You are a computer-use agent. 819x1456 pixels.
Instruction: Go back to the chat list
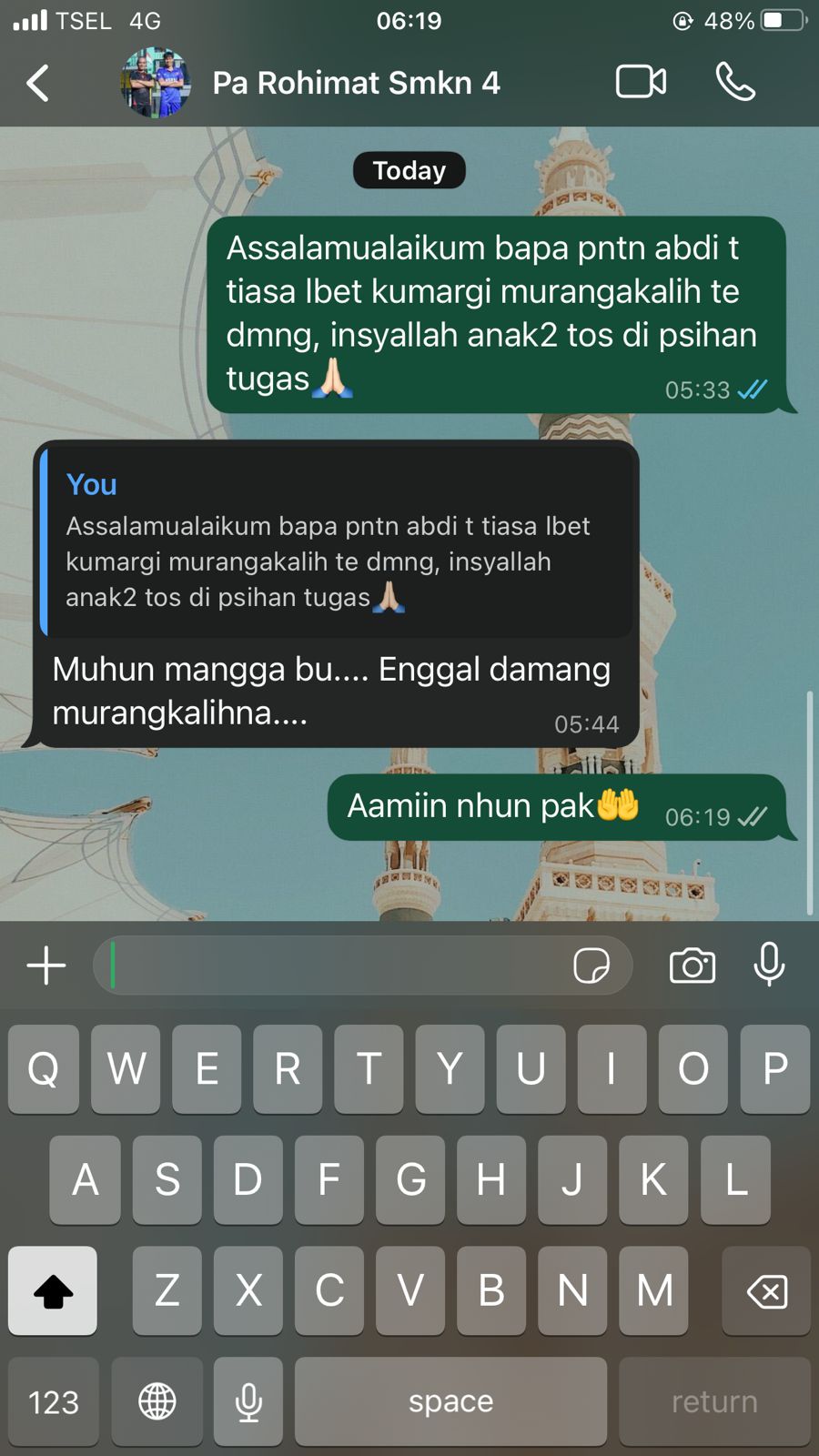pyautogui.click(x=38, y=83)
